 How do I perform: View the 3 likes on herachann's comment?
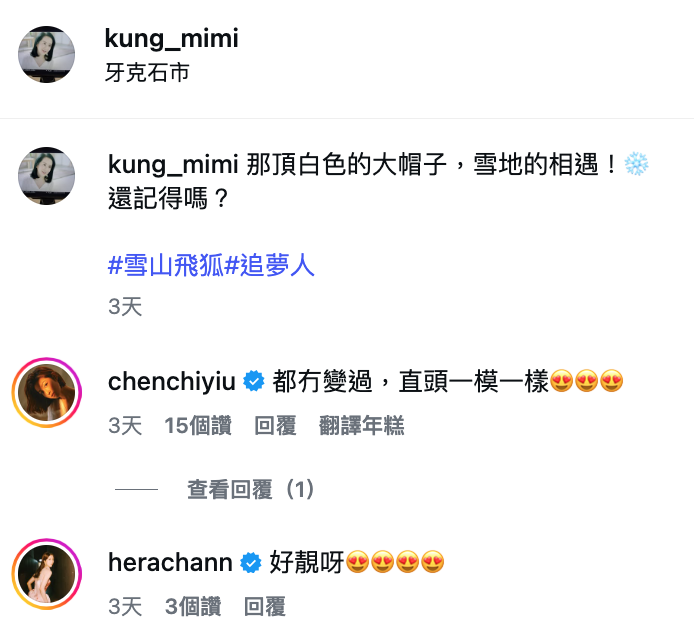(x=193, y=606)
